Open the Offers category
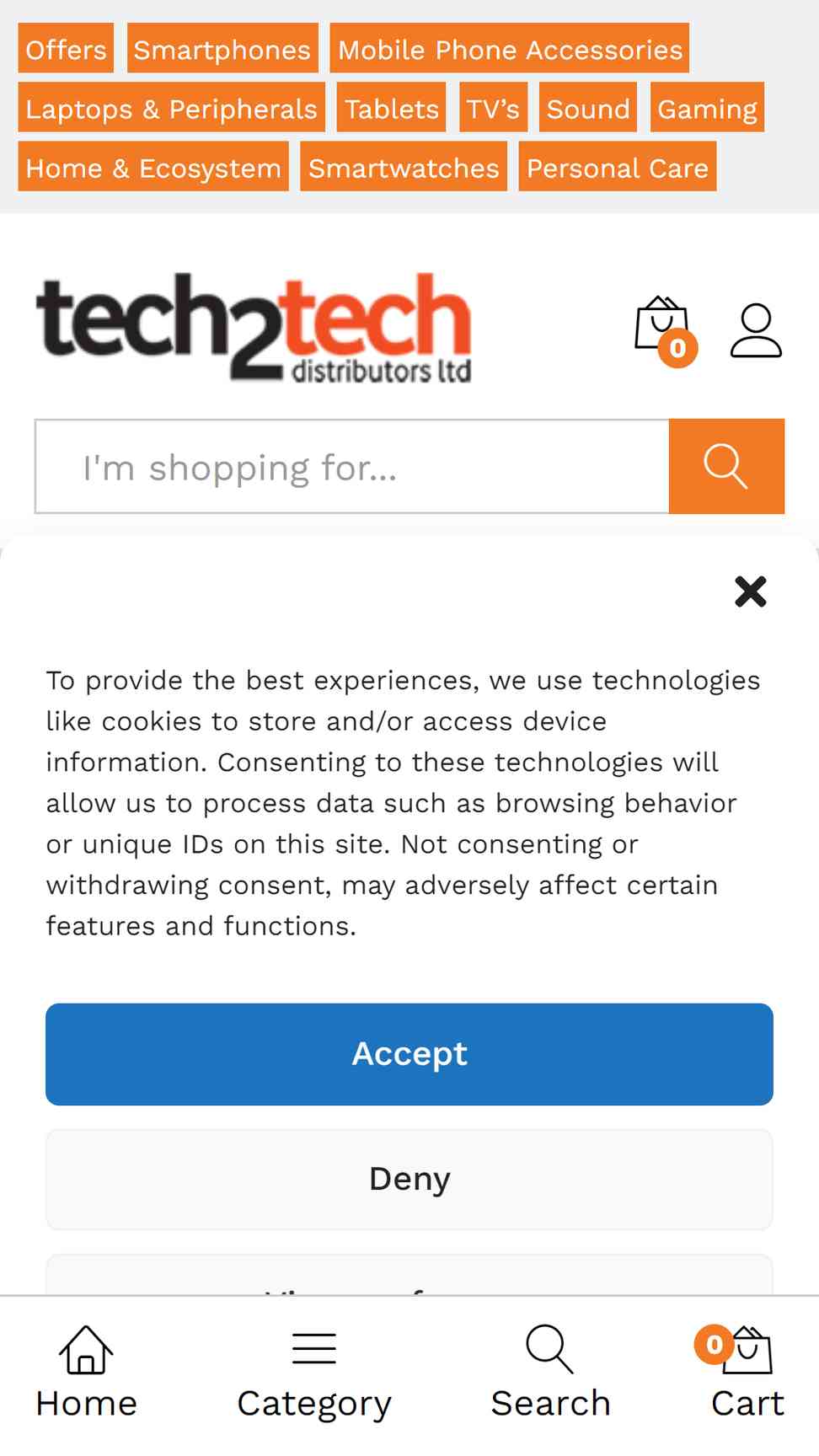 (66, 49)
